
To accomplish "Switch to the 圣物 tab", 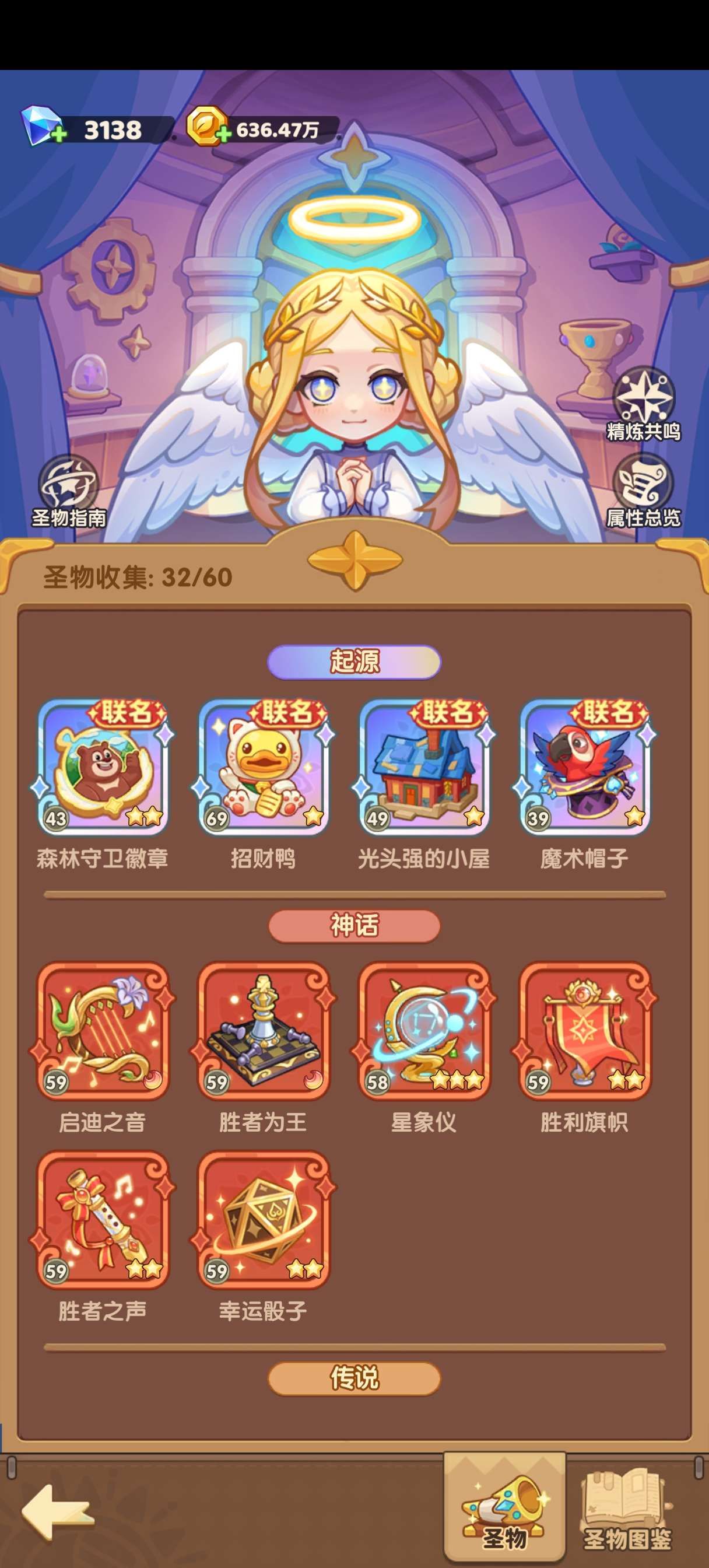I will pyautogui.click(x=504, y=1508).
